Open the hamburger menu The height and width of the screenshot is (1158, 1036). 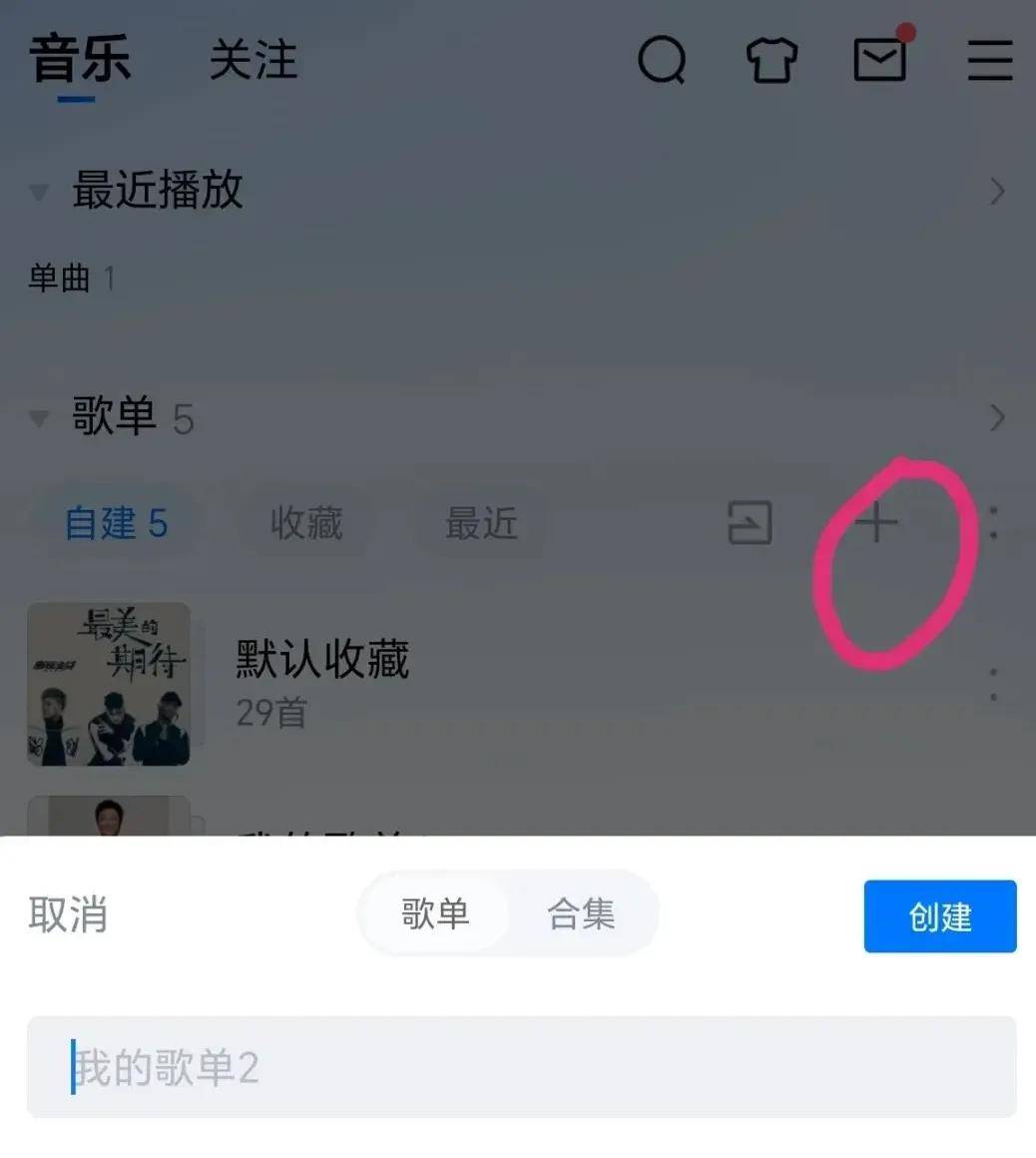coord(989,60)
